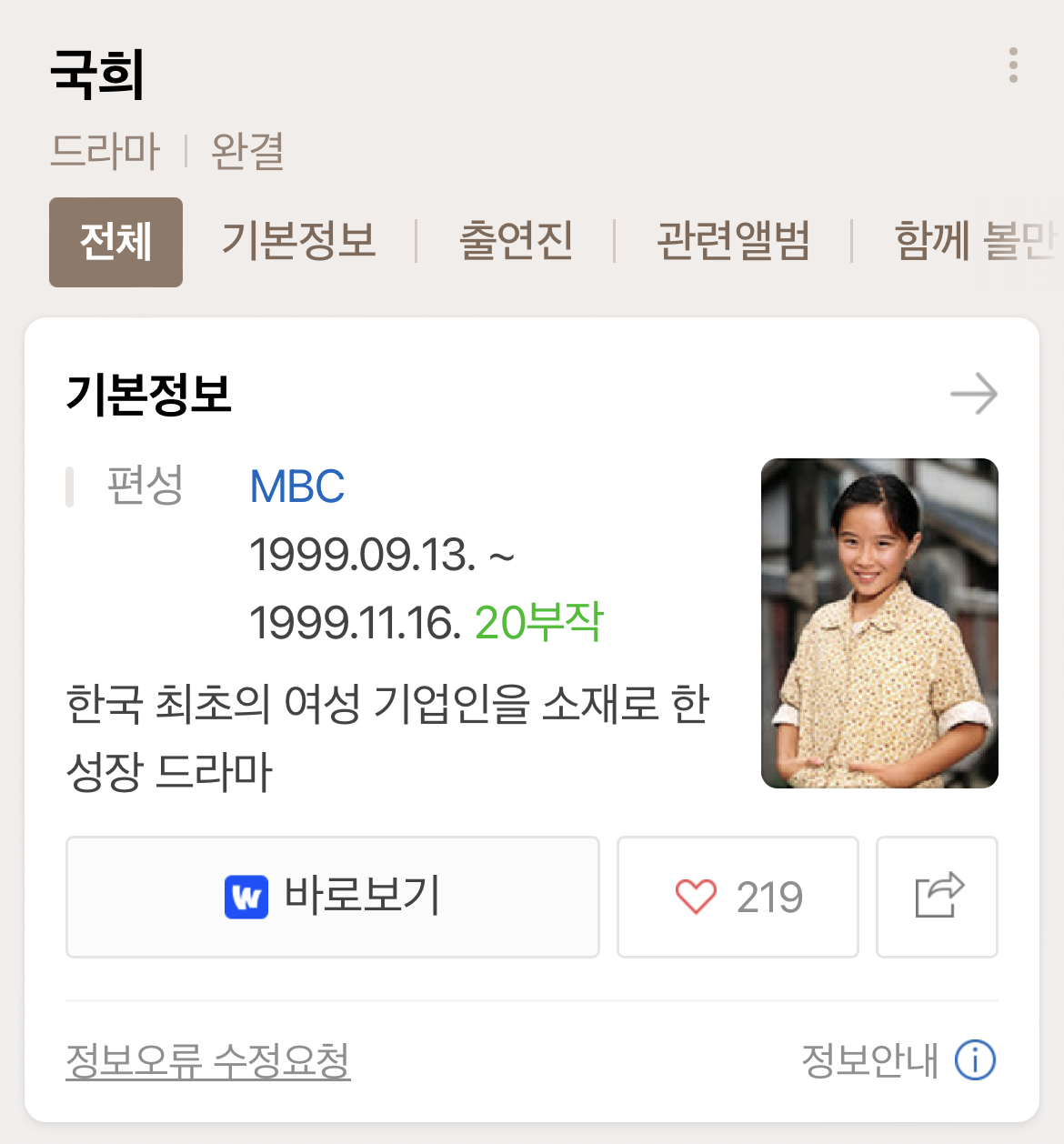Open the 관련앨범 tab
Image resolution: width=1064 pixels, height=1144 pixels.
[733, 242]
